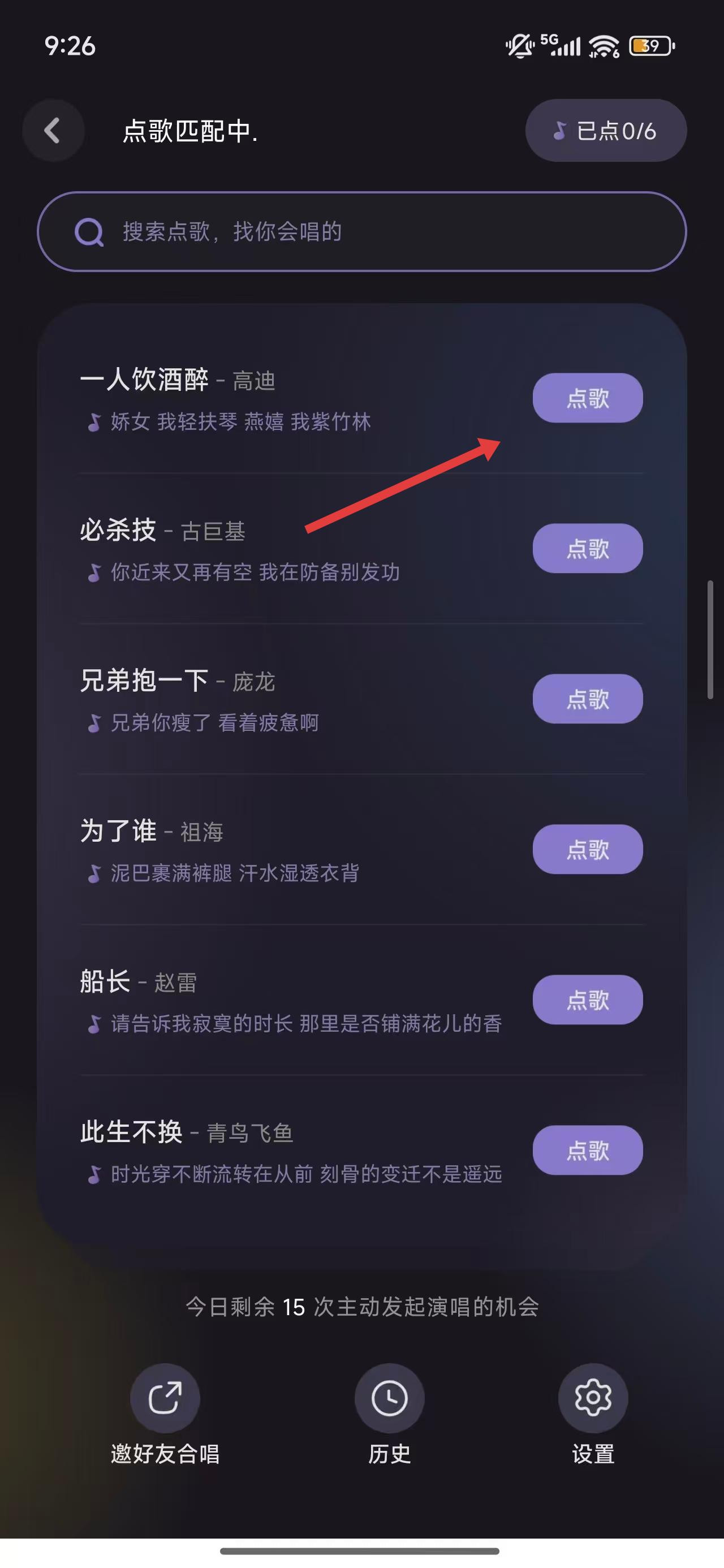Request the song 一人饮酒醉 by 高迪
Image resolution: width=724 pixels, height=1568 pixels.
click(x=587, y=398)
